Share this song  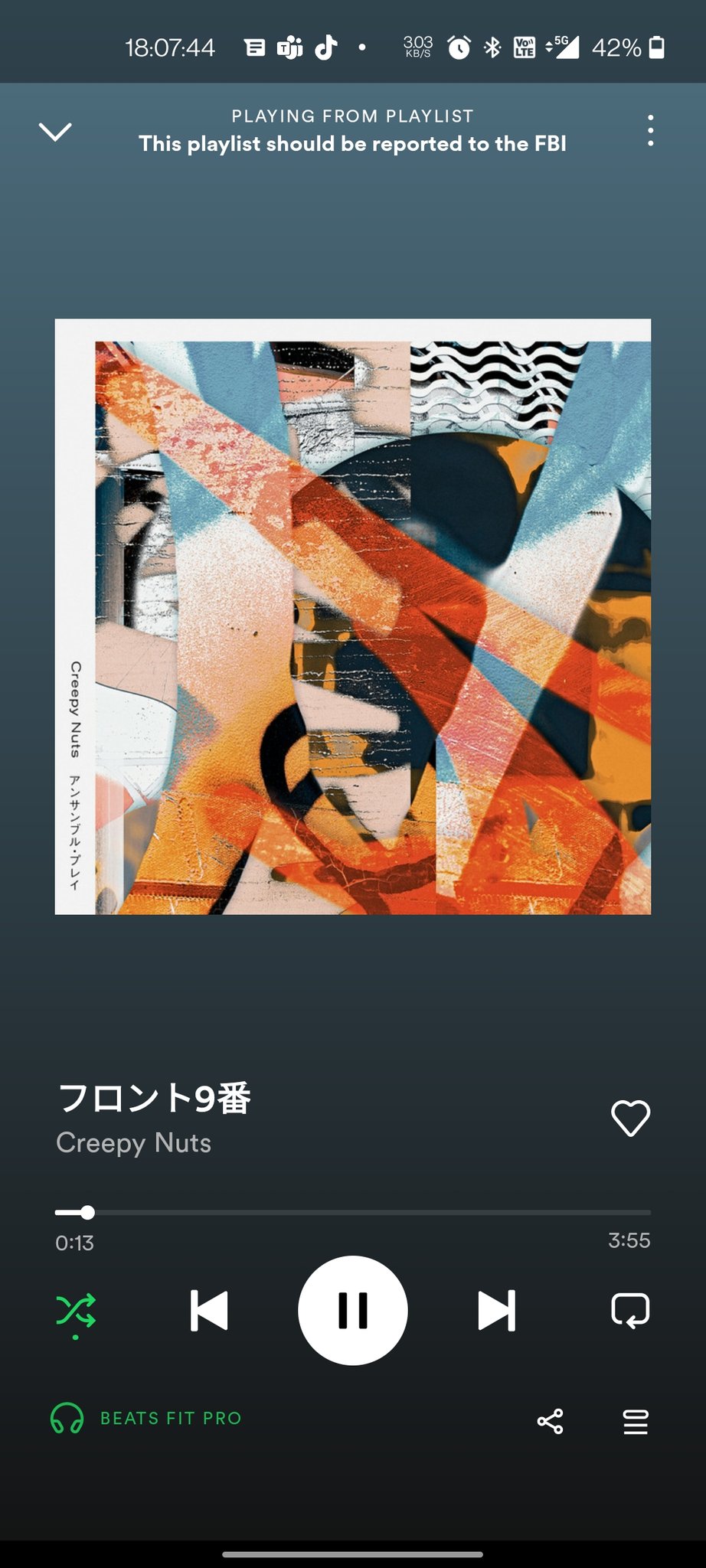tap(550, 1422)
